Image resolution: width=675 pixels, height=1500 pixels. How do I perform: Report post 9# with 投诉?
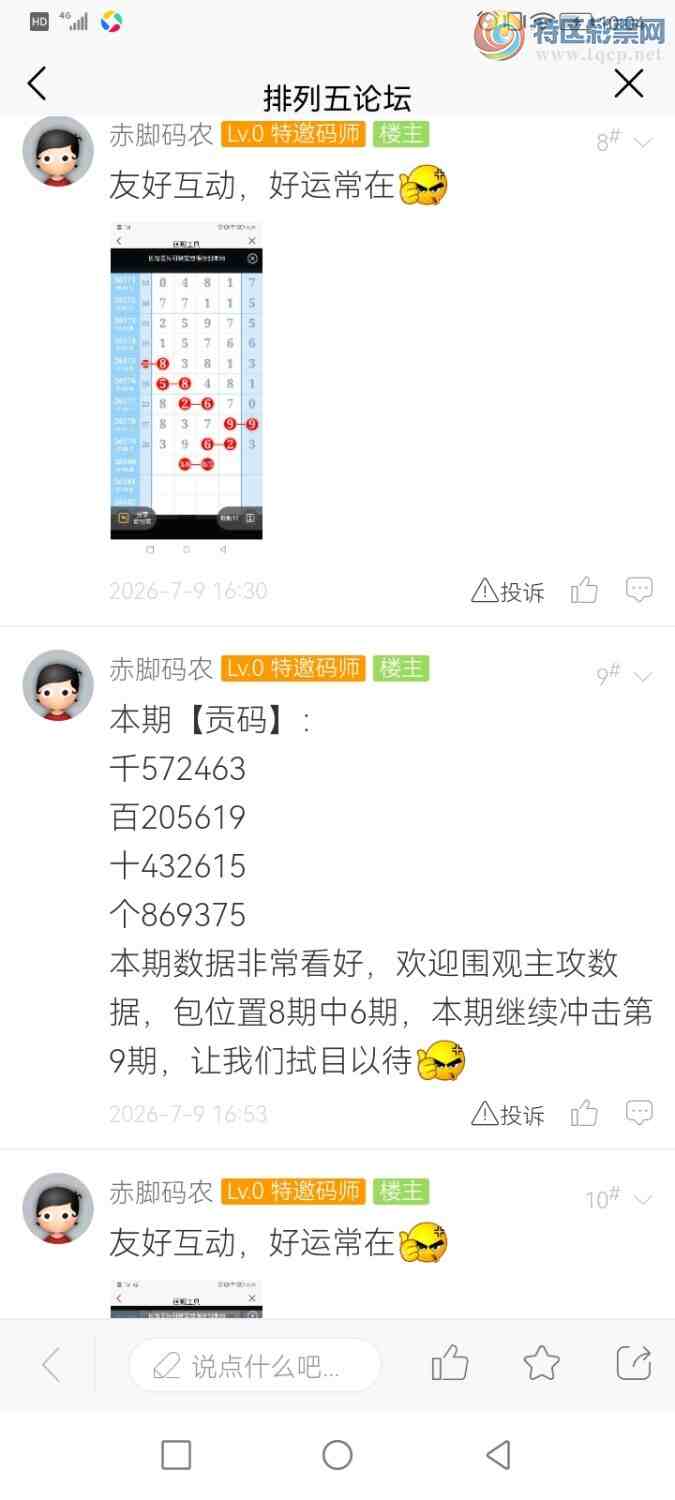[x=508, y=1114]
